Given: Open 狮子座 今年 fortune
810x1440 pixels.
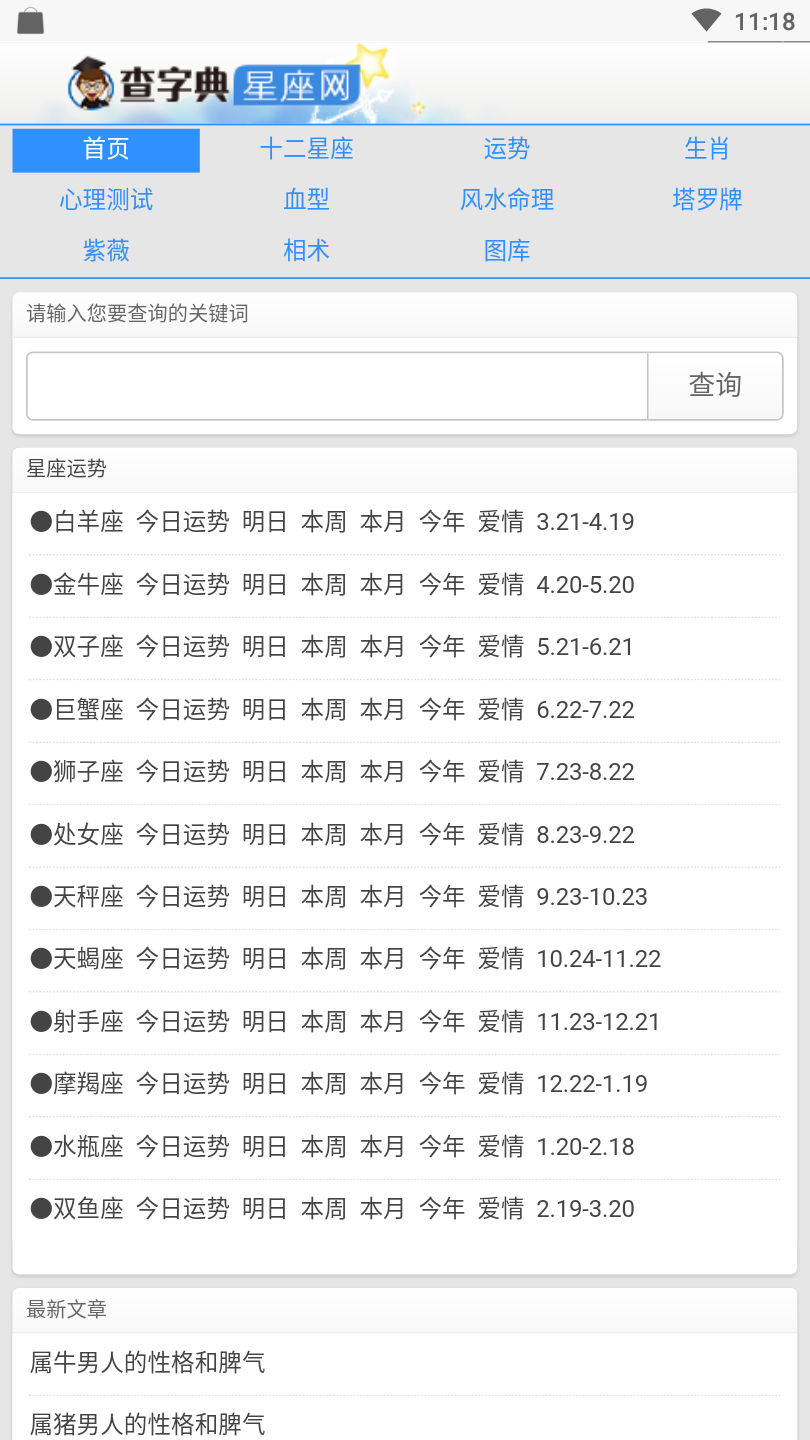Looking at the screenshot, I should [x=441, y=772].
